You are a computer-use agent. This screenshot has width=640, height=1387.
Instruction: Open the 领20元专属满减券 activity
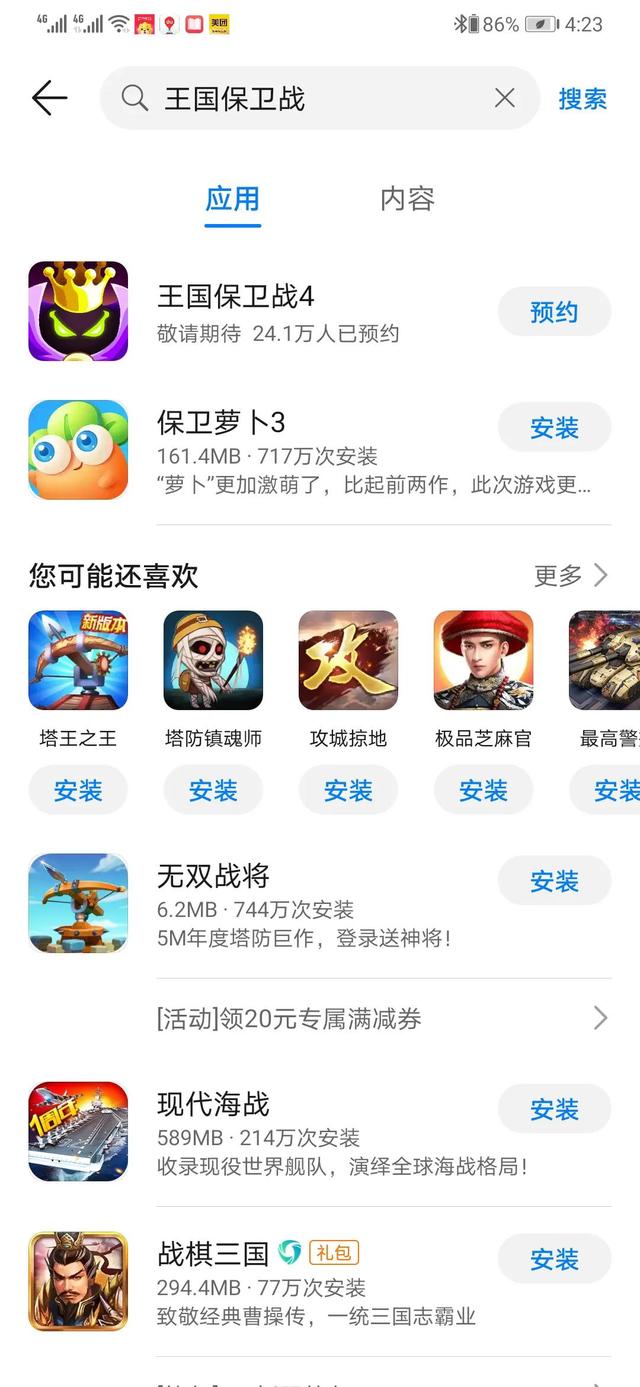point(380,1019)
